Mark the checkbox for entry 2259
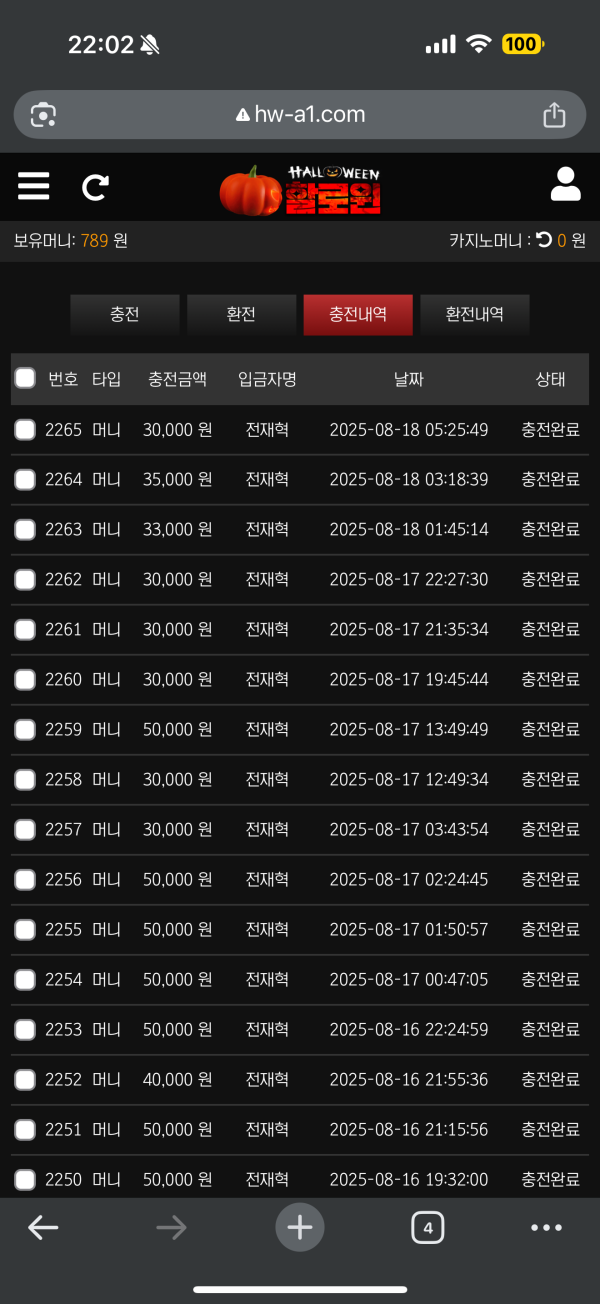Screen dimensions: 600x1304 25,730
